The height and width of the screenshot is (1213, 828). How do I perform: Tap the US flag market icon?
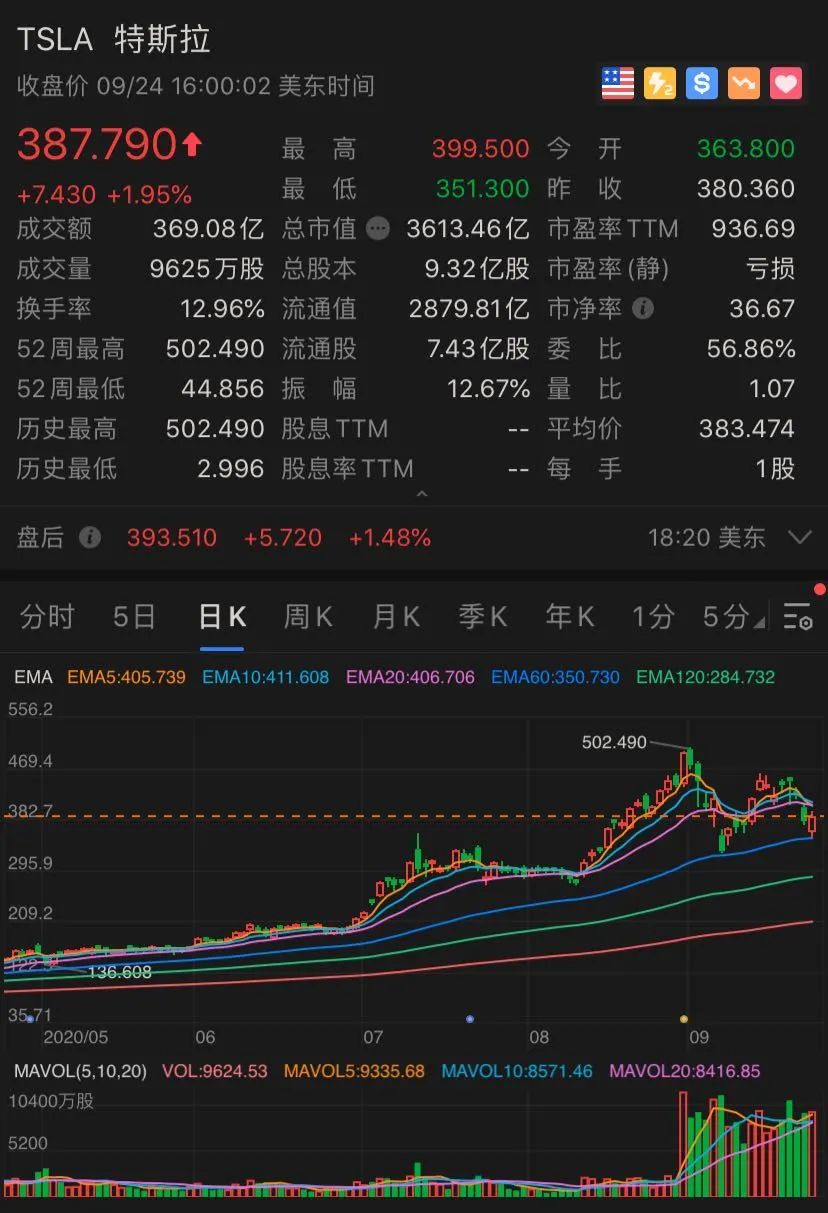click(618, 84)
